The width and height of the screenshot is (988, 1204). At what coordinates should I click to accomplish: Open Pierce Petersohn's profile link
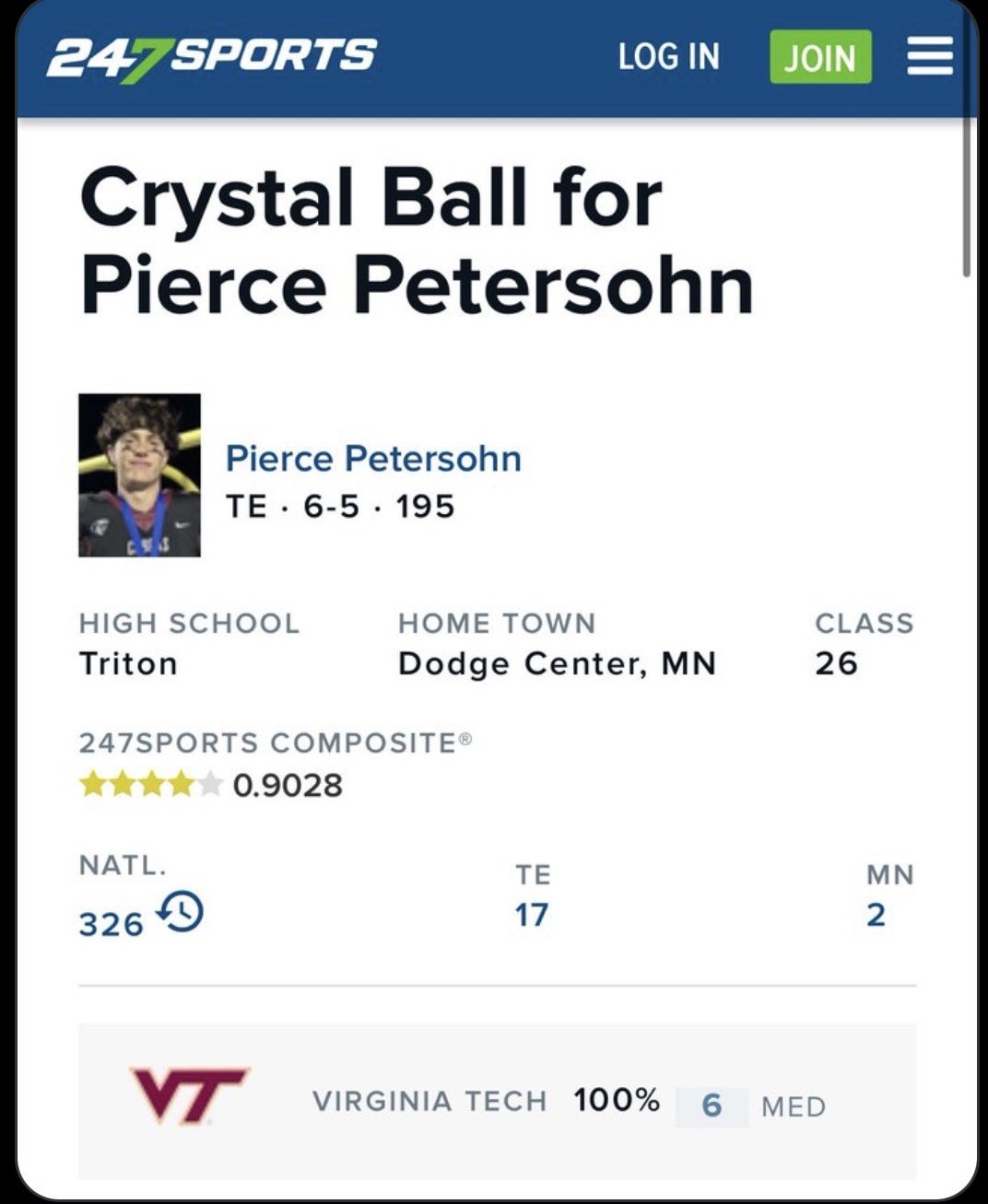click(373, 459)
